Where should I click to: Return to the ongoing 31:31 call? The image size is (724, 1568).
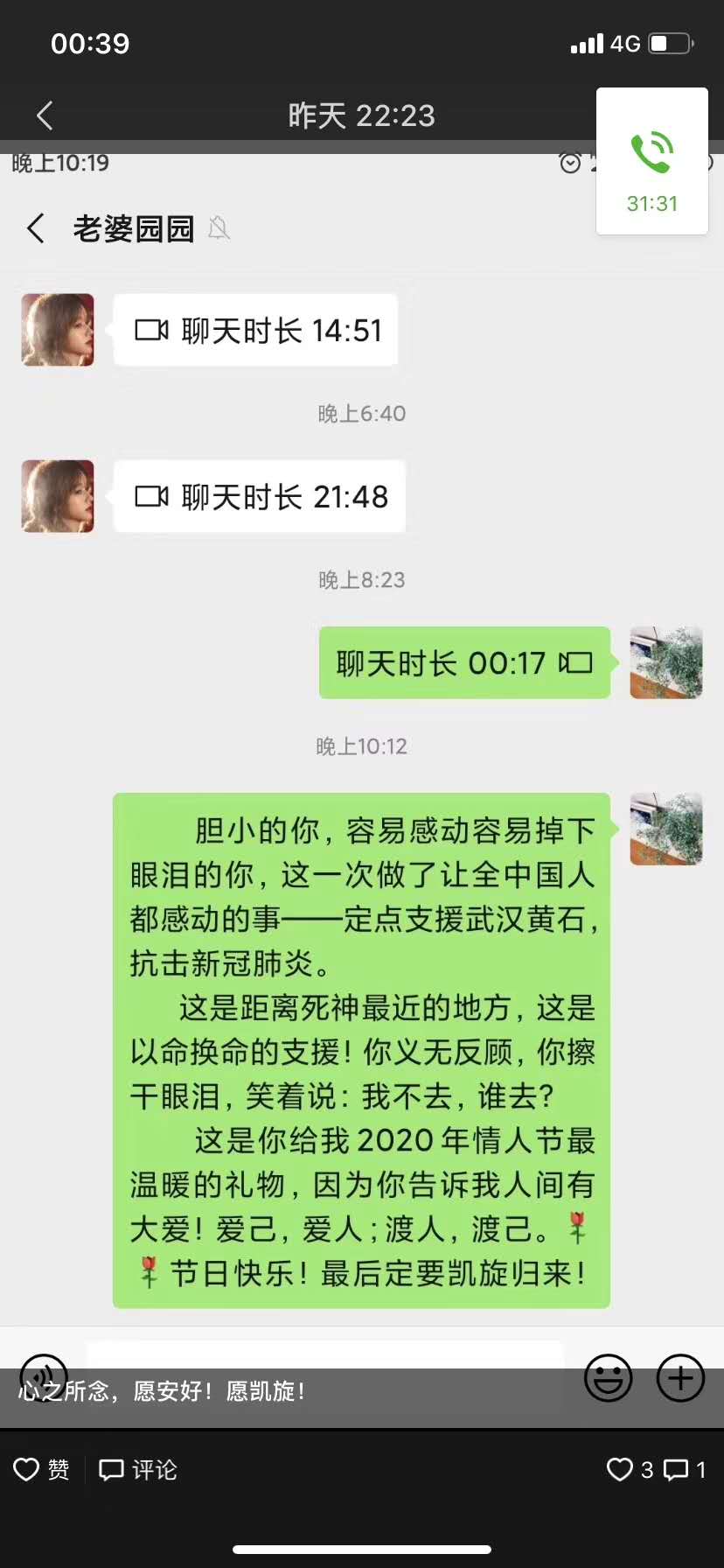point(652,162)
